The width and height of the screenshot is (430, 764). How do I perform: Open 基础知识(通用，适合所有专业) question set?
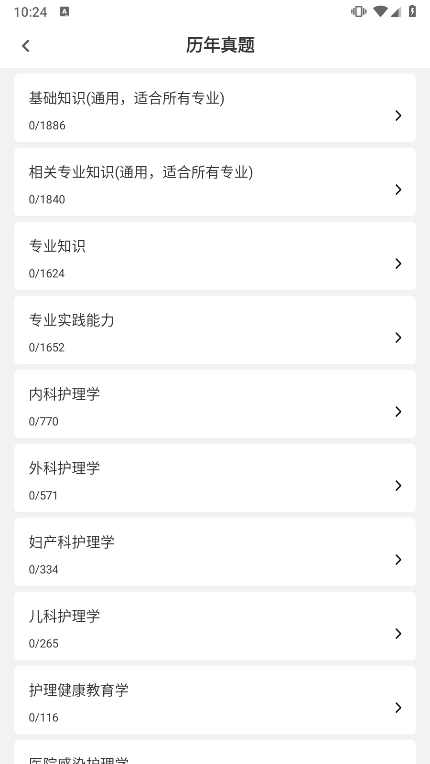[x=215, y=108]
